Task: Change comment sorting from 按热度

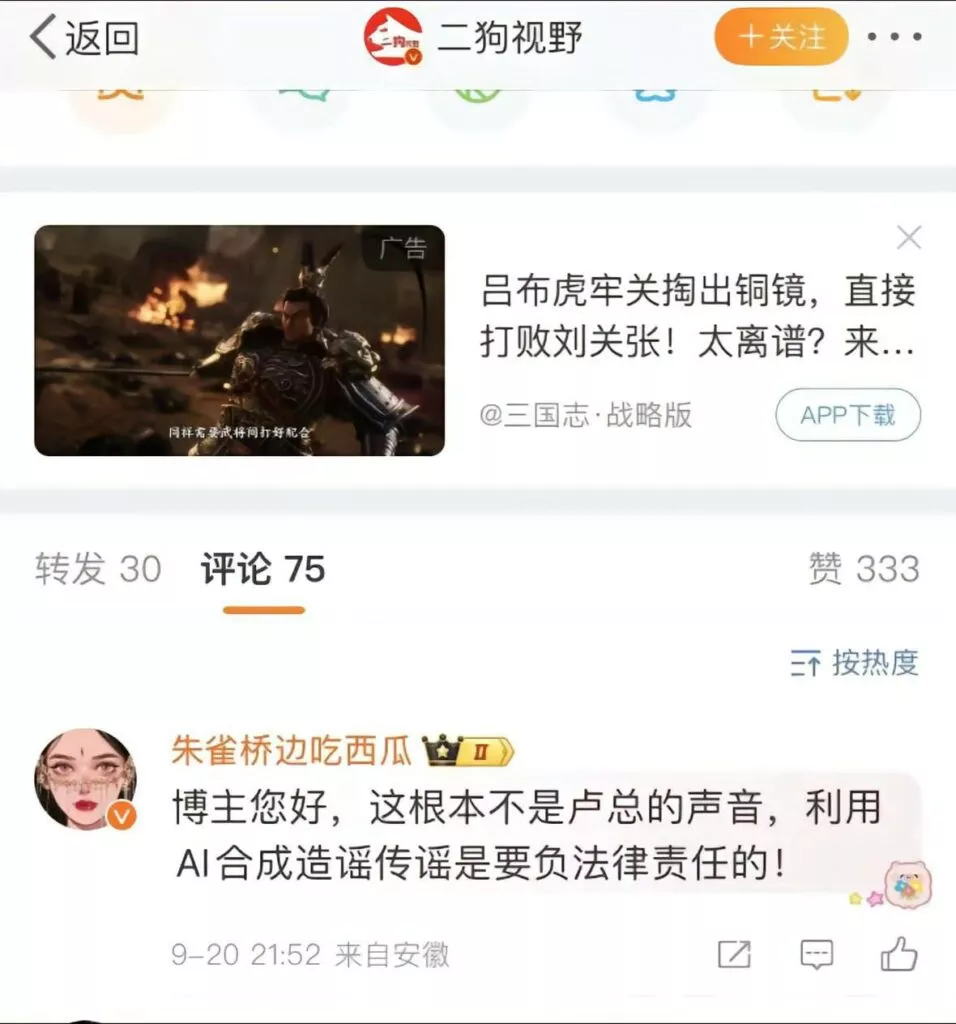Action: click(854, 662)
